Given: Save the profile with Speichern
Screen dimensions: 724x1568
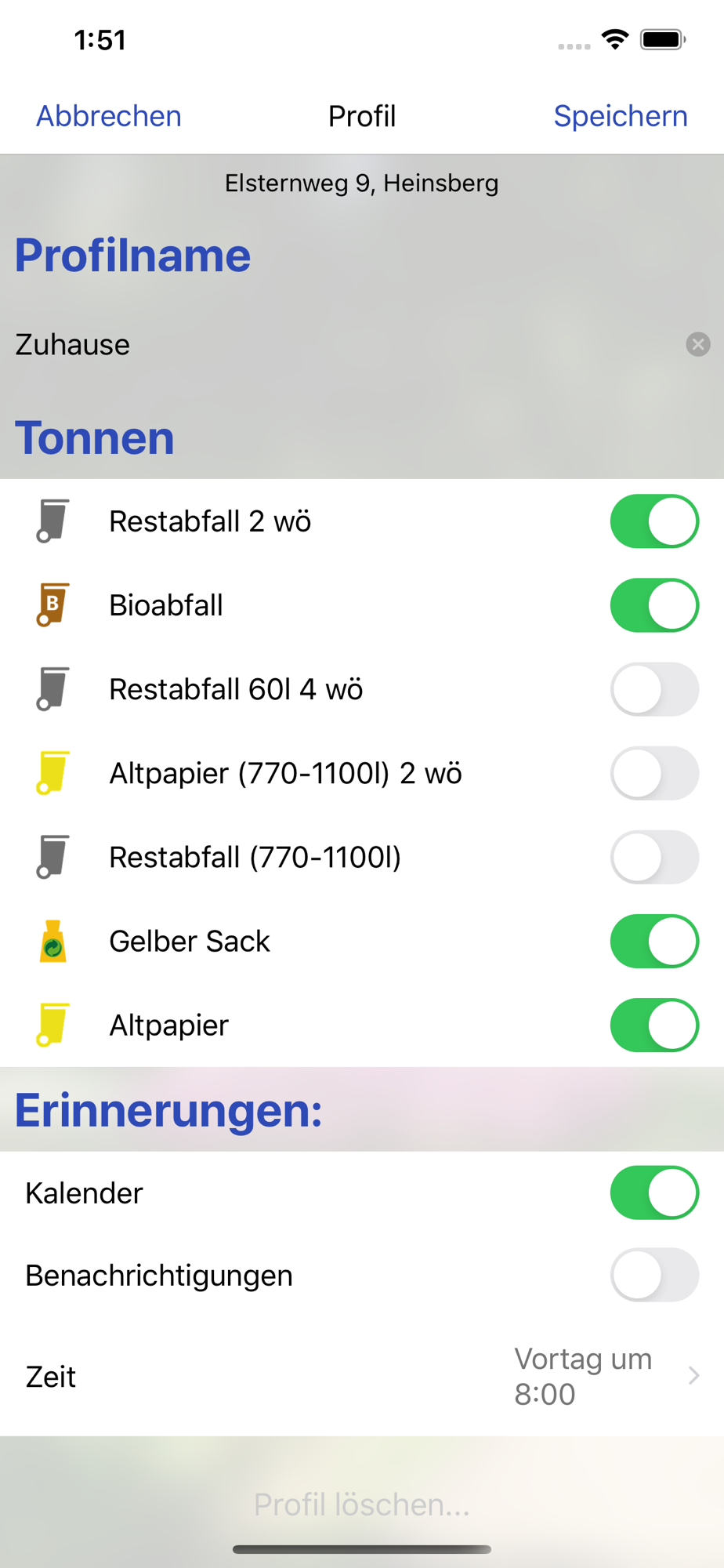Looking at the screenshot, I should click(x=621, y=116).
